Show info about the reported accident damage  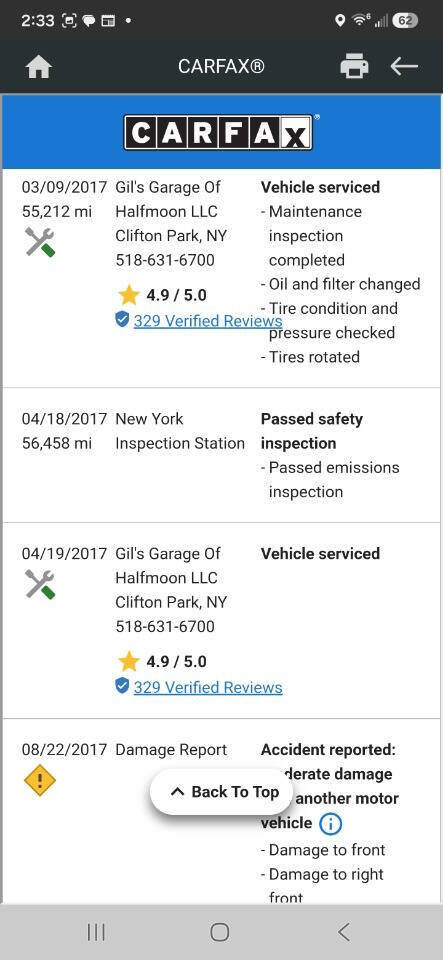(330, 823)
